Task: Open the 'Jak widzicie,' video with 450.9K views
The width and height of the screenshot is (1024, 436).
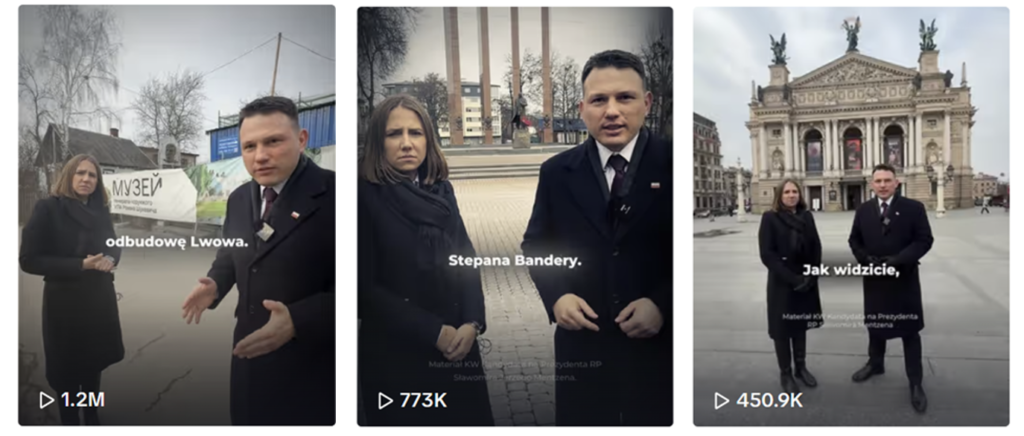Action: (x=851, y=215)
